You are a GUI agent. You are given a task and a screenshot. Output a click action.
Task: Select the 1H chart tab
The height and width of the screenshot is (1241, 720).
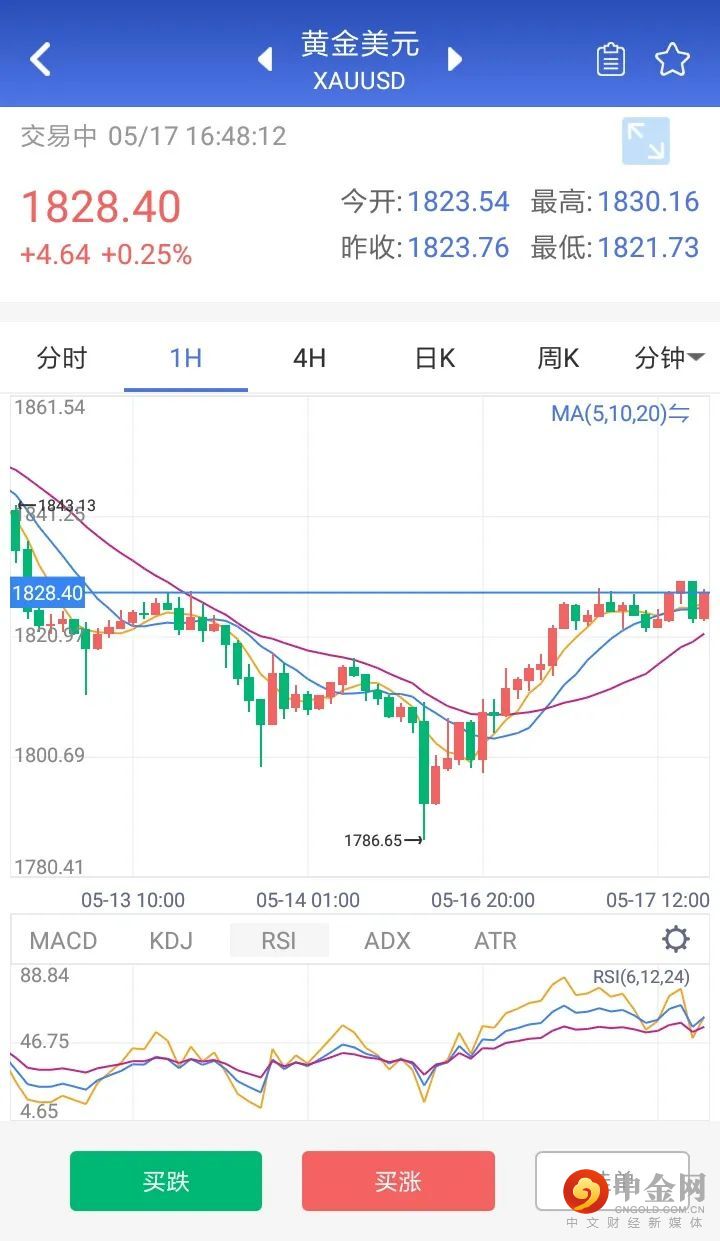point(186,358)
